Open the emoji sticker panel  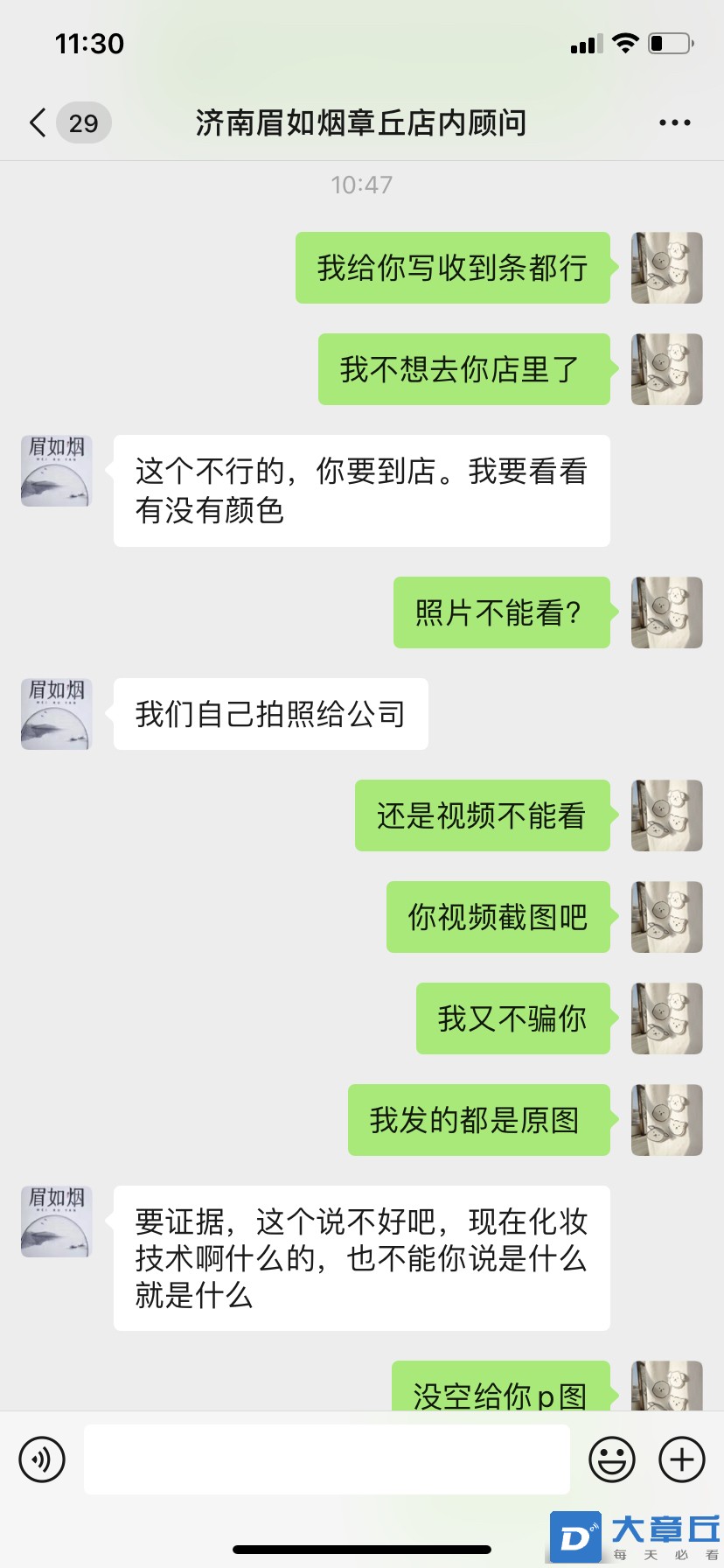tap(612, 1459)
